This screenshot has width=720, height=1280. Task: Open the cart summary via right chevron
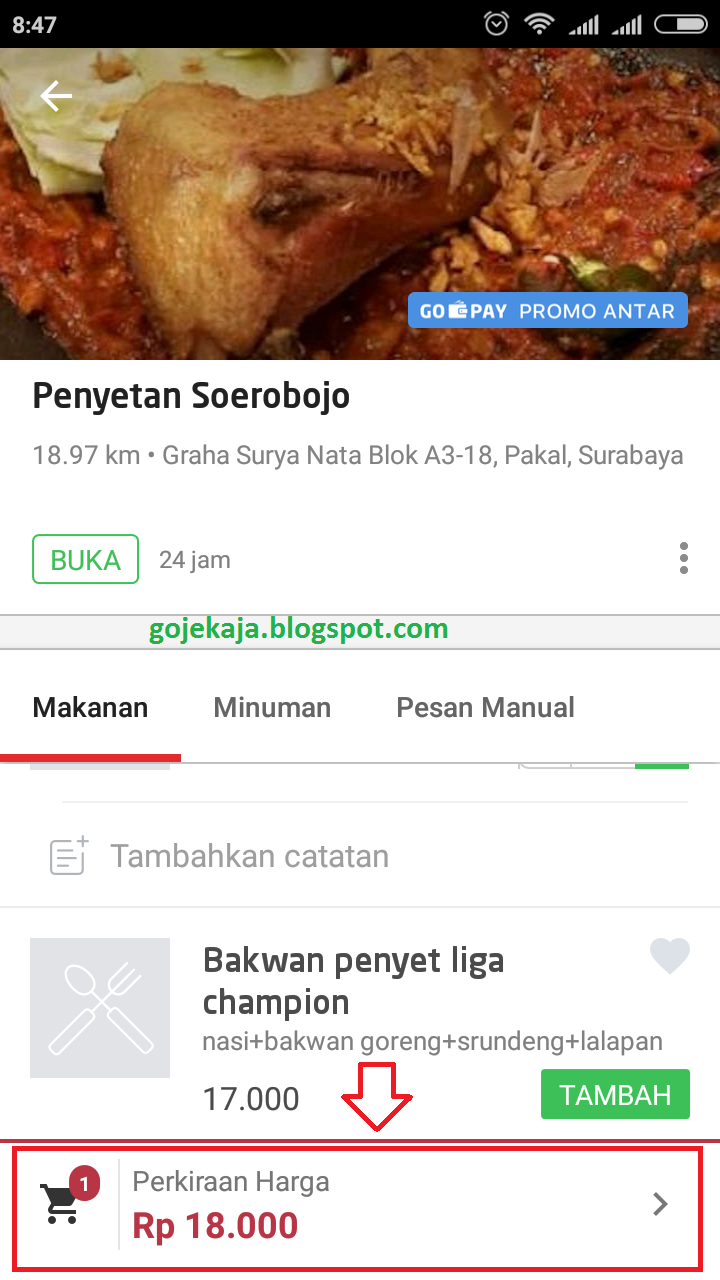[659, 1205]
